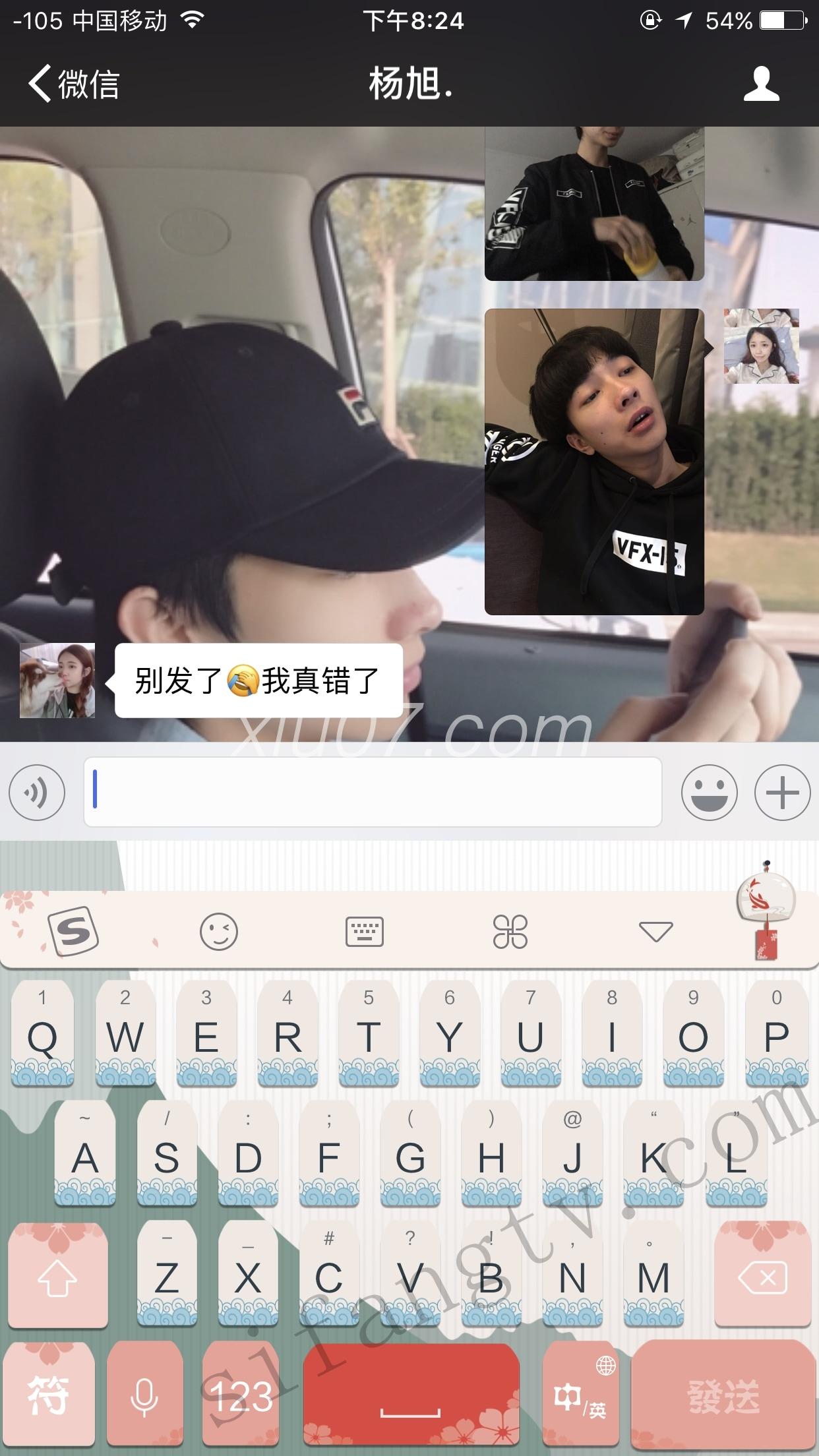Toggle Chinese/English with the 中/英 key

[x=580, y=1396]
